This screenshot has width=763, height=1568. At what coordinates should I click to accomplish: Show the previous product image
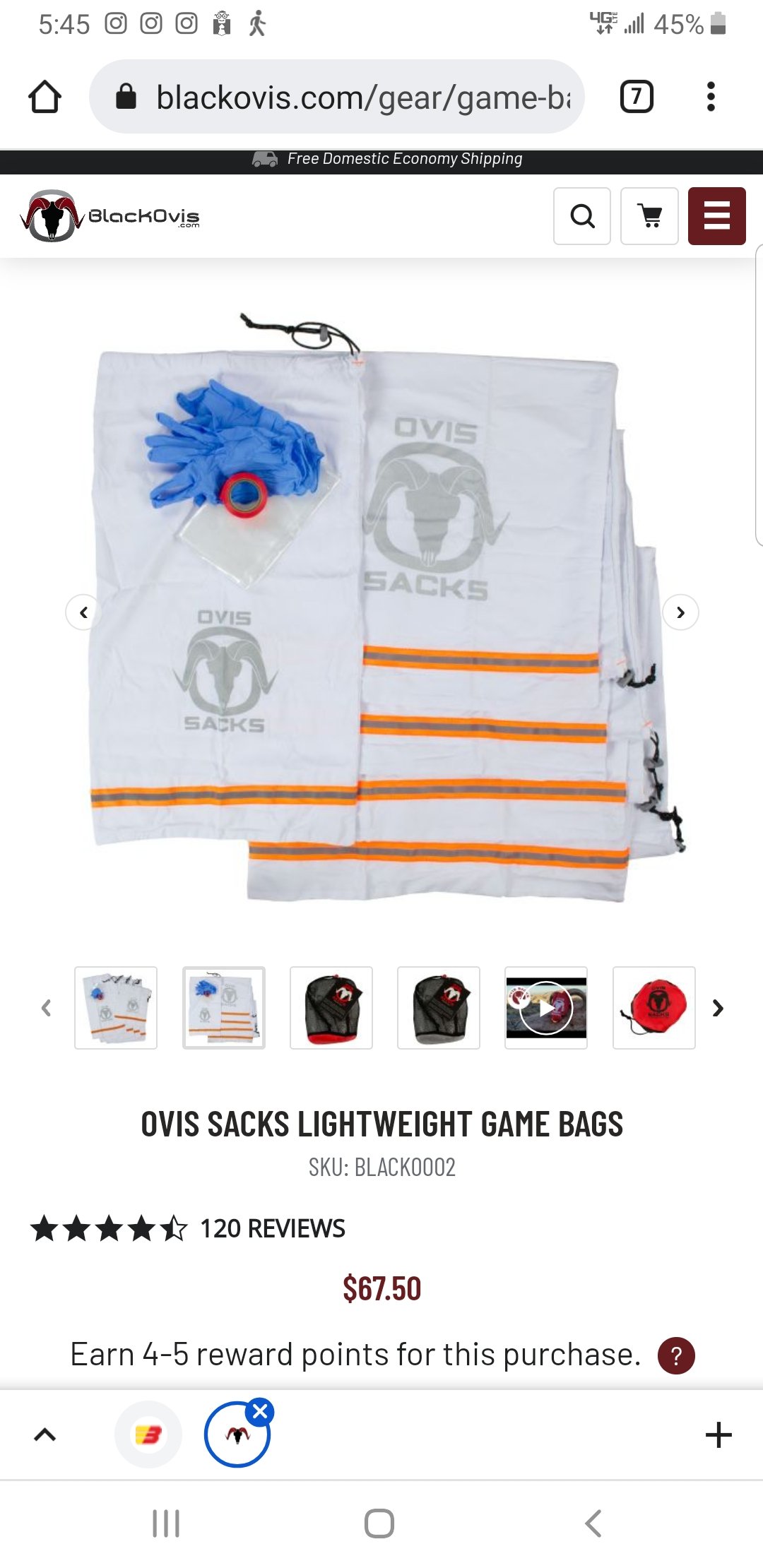pos(83,612)
